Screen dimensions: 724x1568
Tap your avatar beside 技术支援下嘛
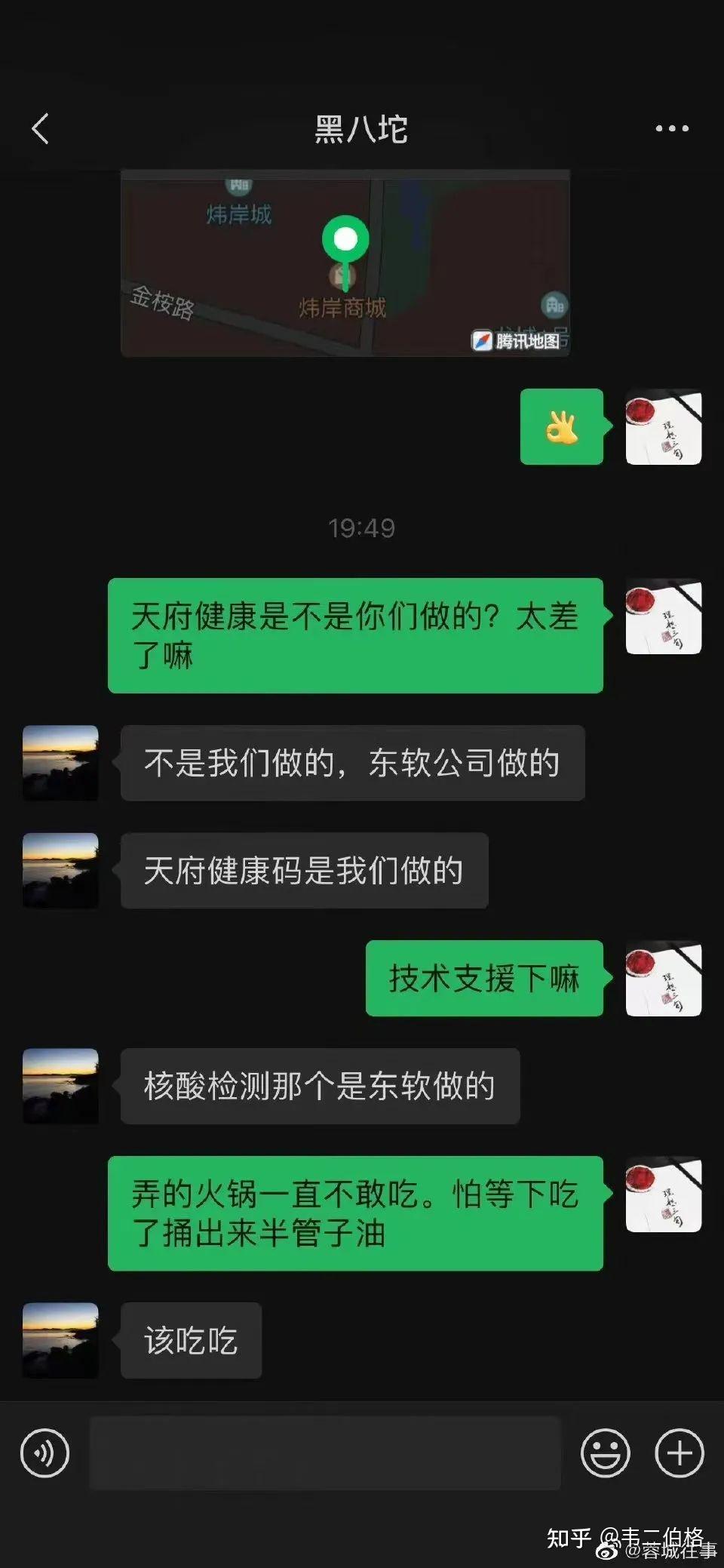[664, 979]
